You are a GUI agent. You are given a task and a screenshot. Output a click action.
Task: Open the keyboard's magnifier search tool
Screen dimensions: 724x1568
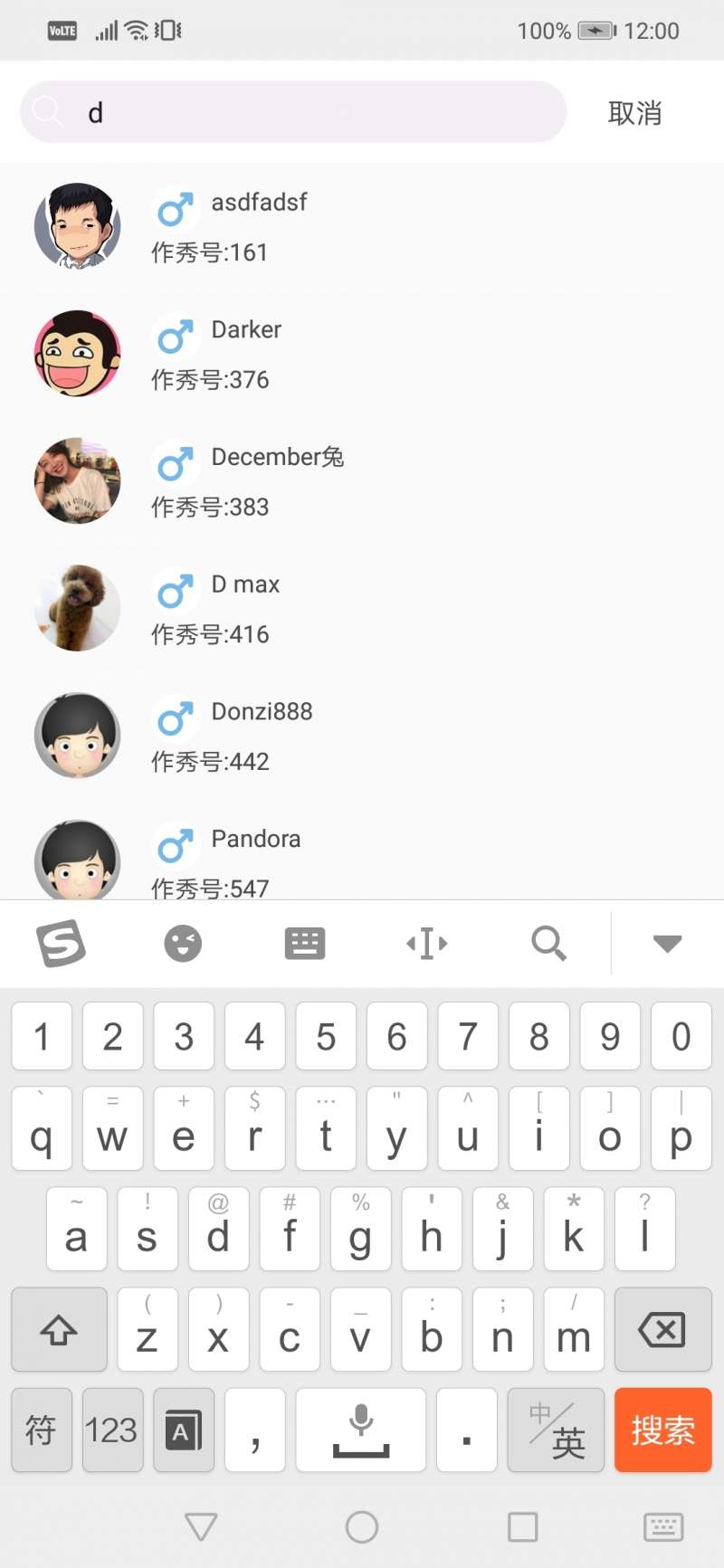click(x=548, y=944)
